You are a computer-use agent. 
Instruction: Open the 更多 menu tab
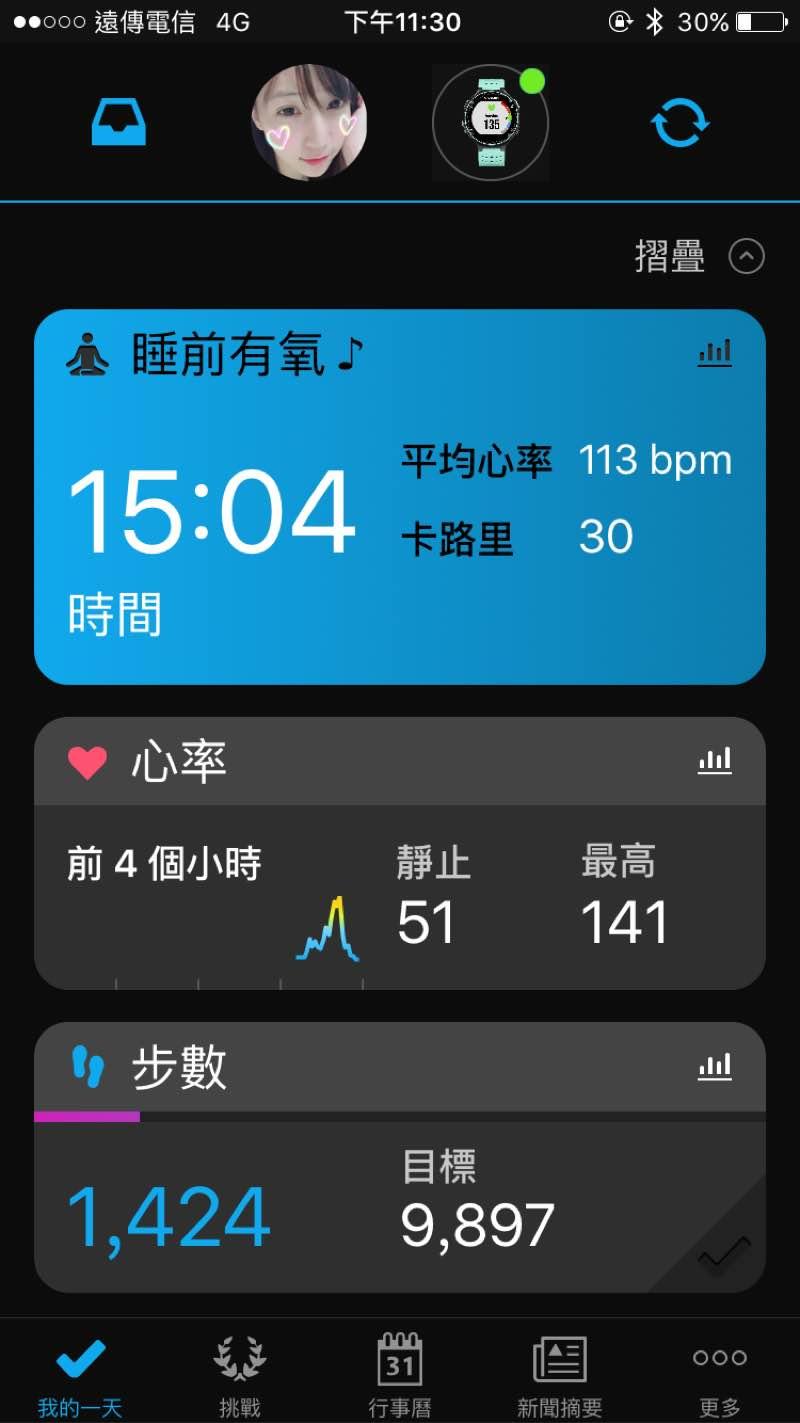720,1373
